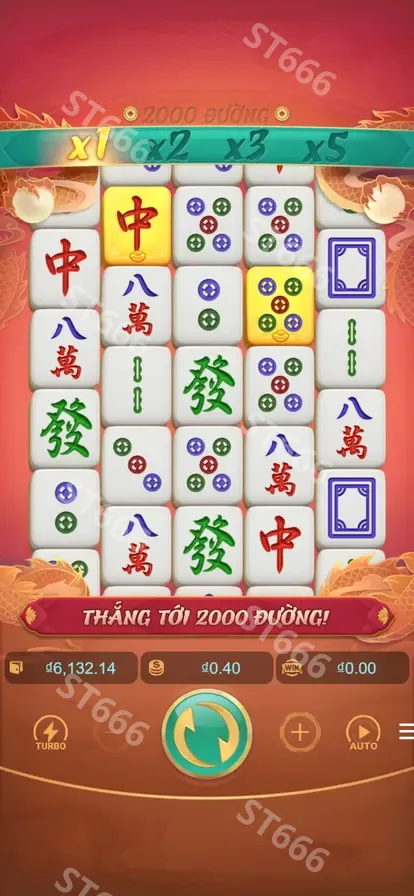Open the hamburger menu
The height and width of the screenshot is (896, 414).
[x=407, y=731]
